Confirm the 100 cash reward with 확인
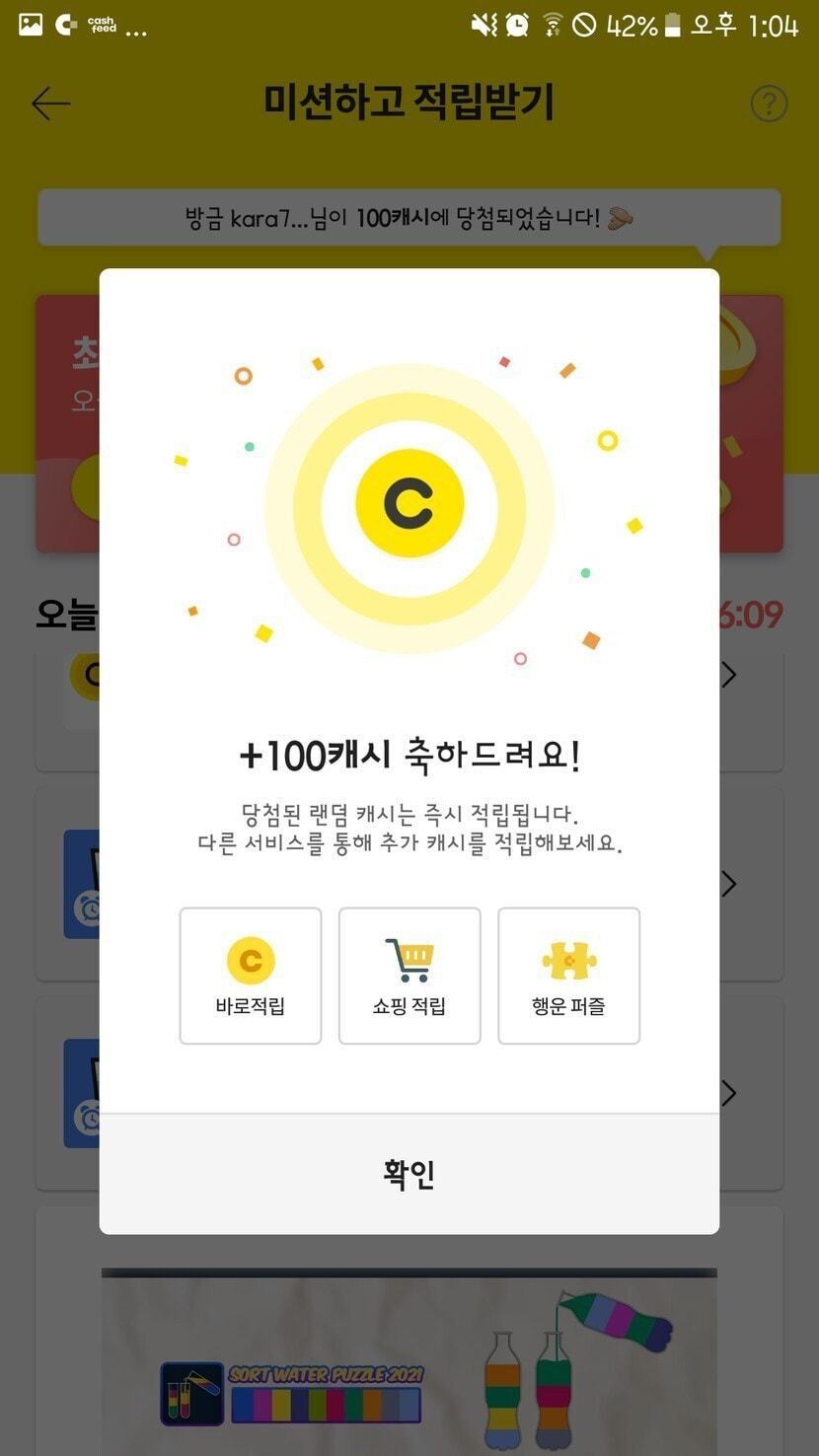Image resolution: width=819 pixels, height=1456 pixels. pos(409,1174)
